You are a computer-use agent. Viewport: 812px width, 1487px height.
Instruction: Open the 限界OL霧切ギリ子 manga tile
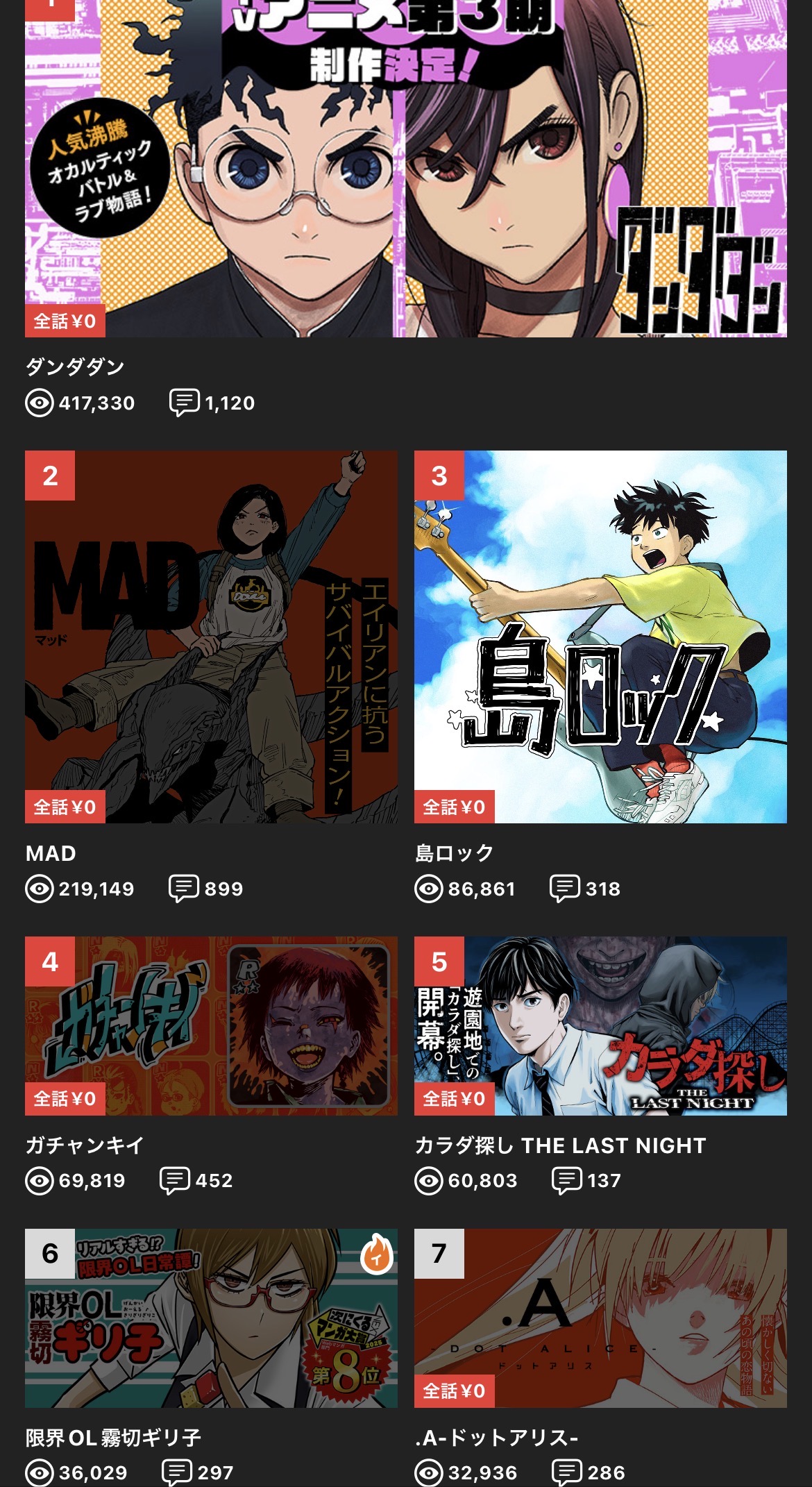click(211, 1318)
